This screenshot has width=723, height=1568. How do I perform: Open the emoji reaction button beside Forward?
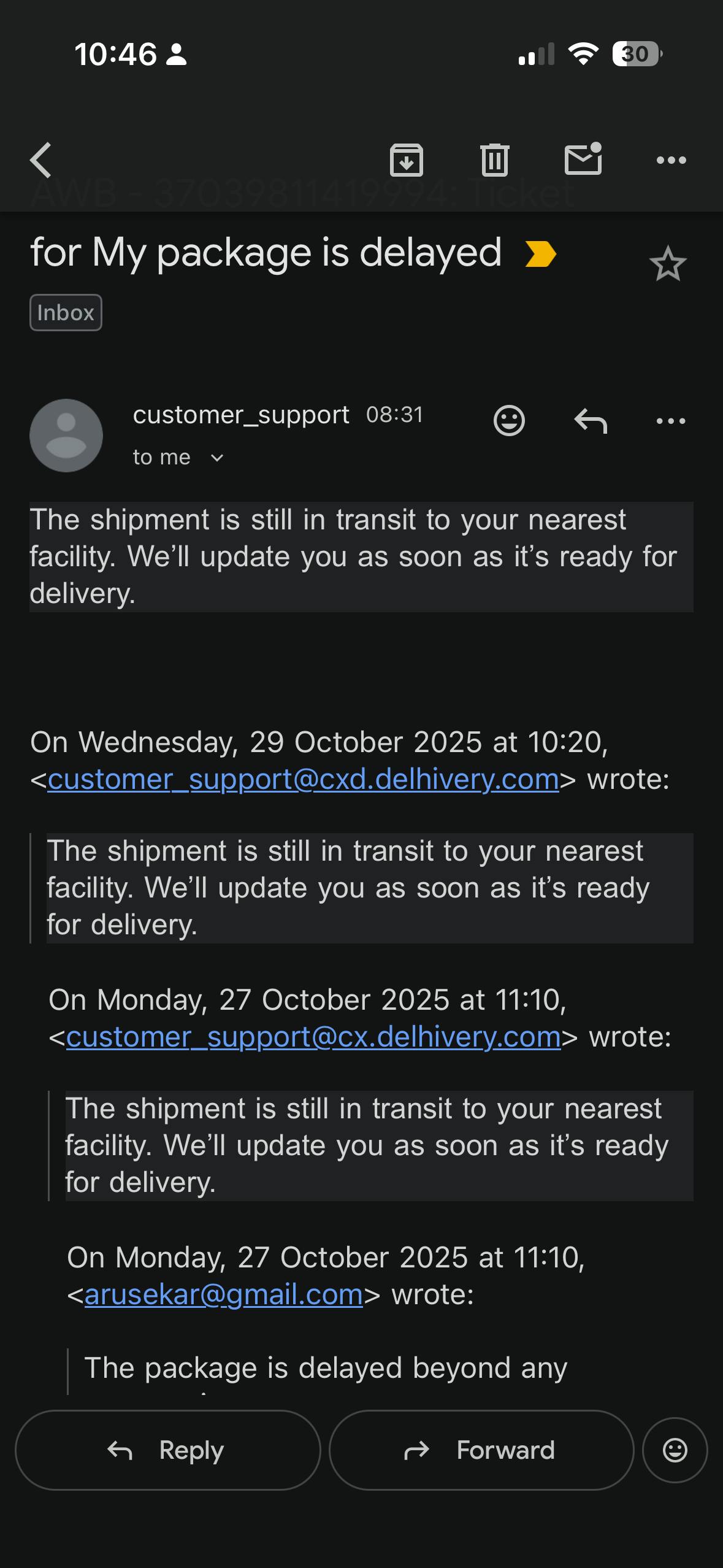coord(675,1450)
